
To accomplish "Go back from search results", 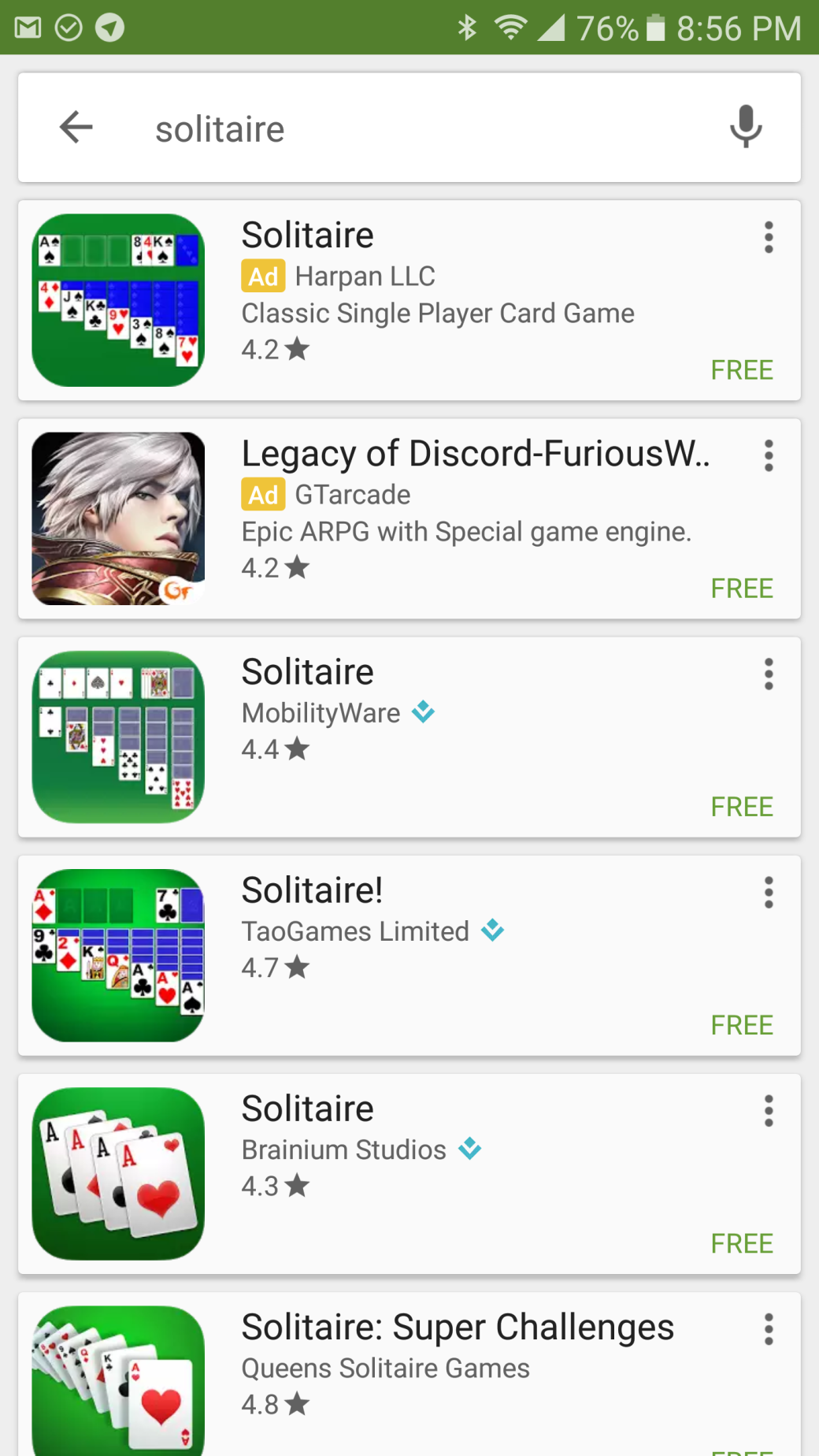I will coord(76,128).
